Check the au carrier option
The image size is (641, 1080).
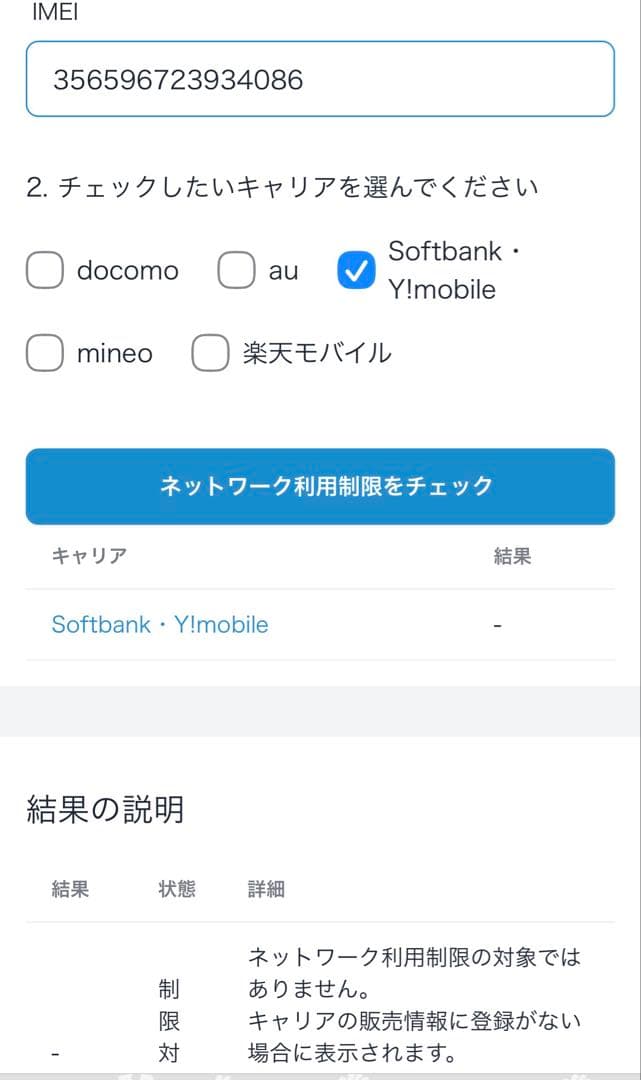[236, 270]
